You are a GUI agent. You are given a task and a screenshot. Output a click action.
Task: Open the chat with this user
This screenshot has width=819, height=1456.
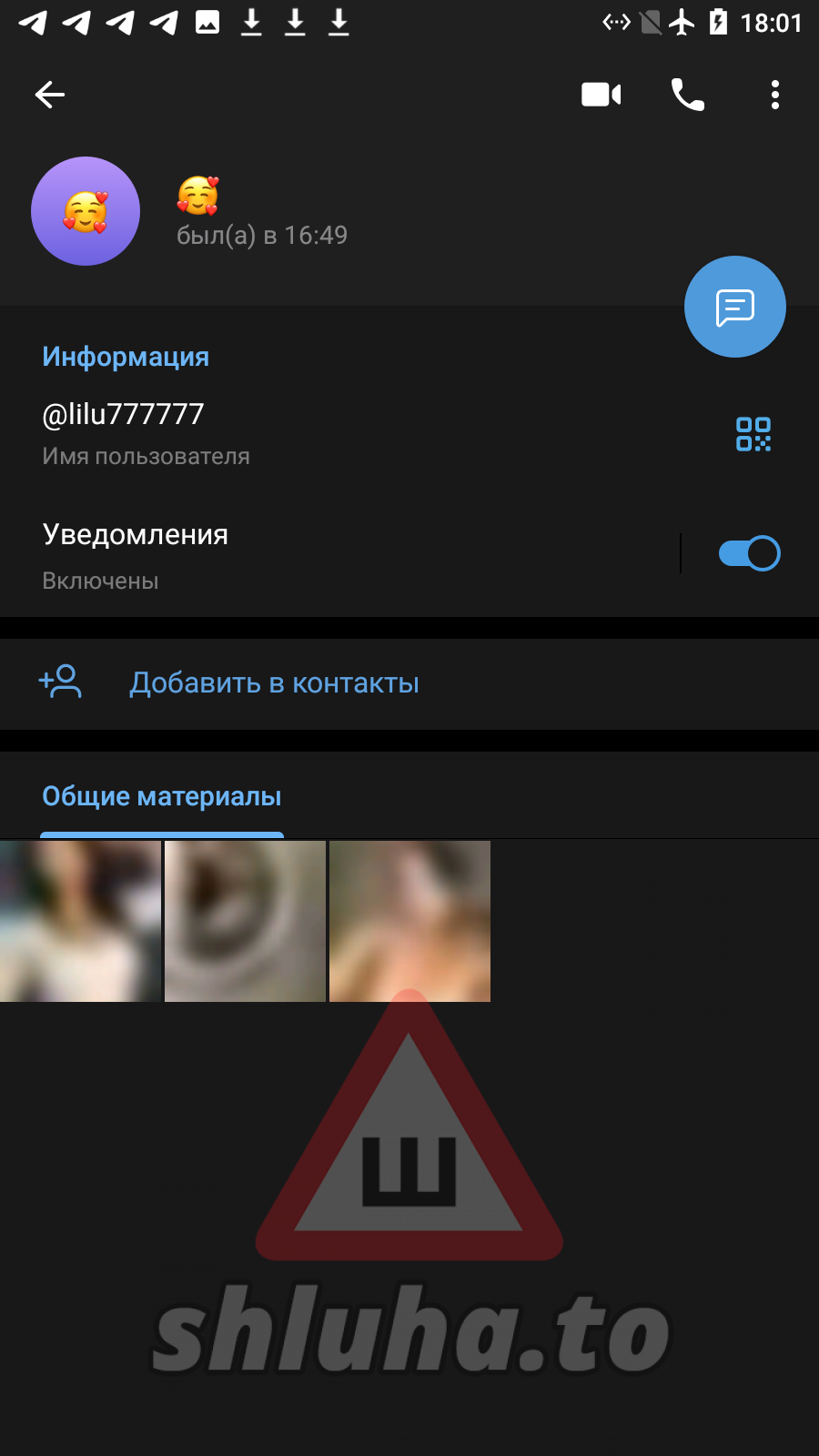[x=734, y=308]
